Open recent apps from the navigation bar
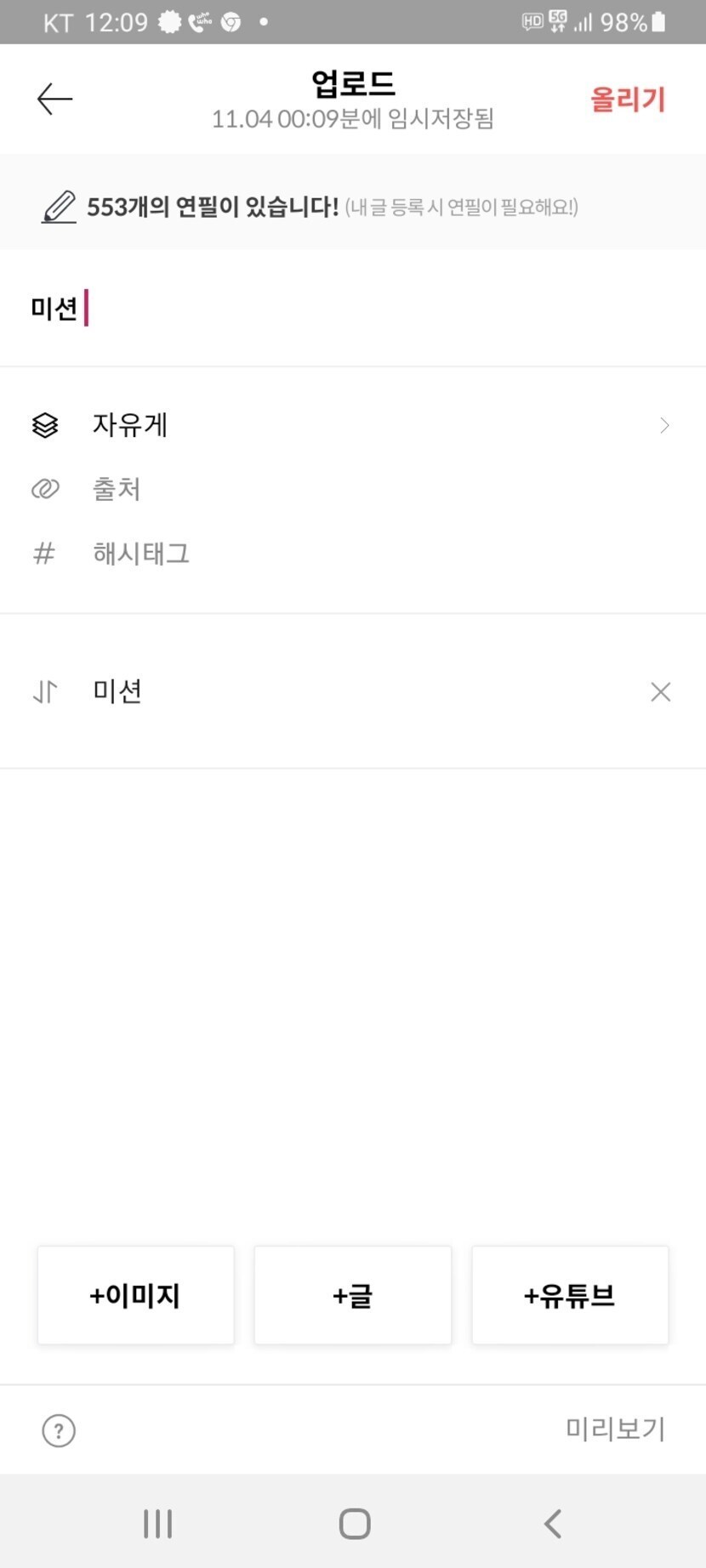 point(158,1524)
